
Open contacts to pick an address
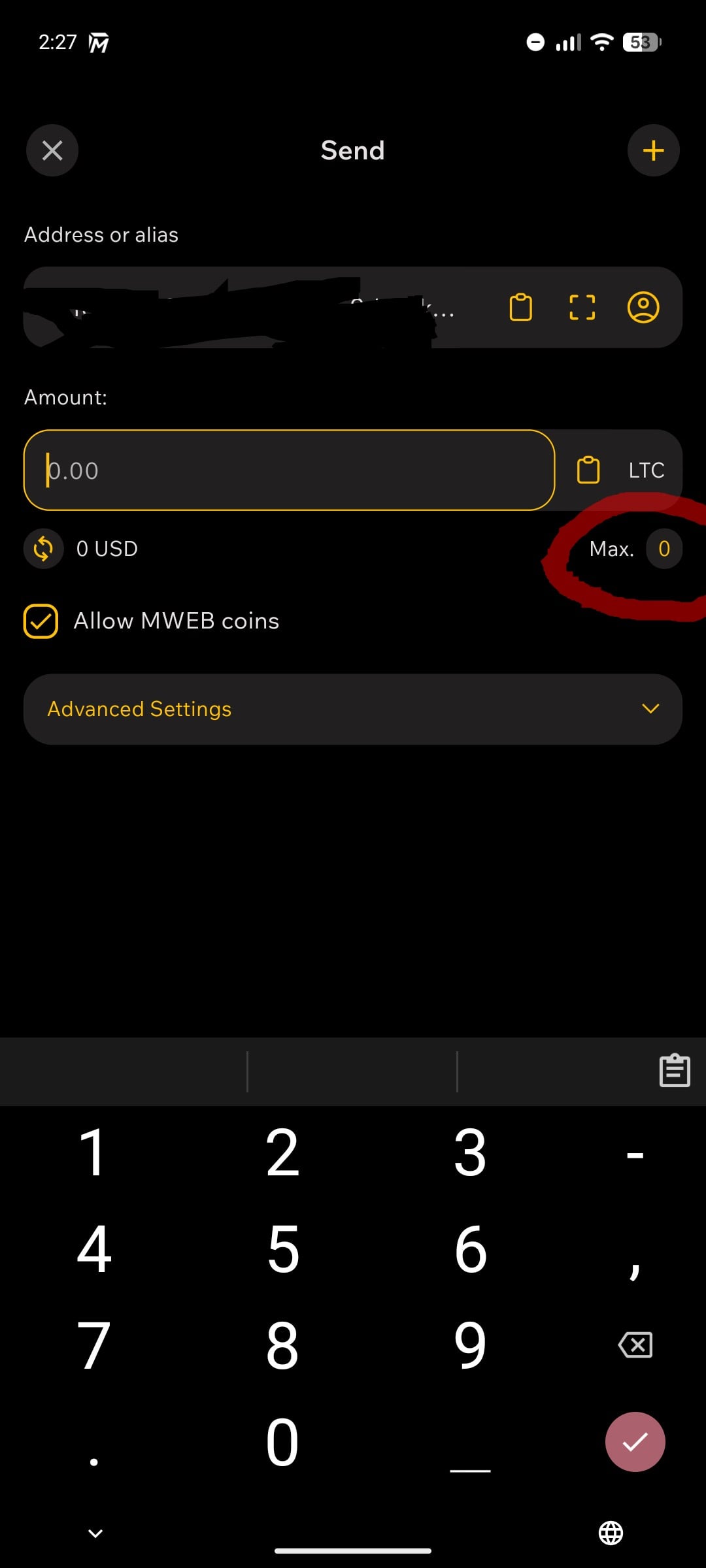tap(643, 307)
